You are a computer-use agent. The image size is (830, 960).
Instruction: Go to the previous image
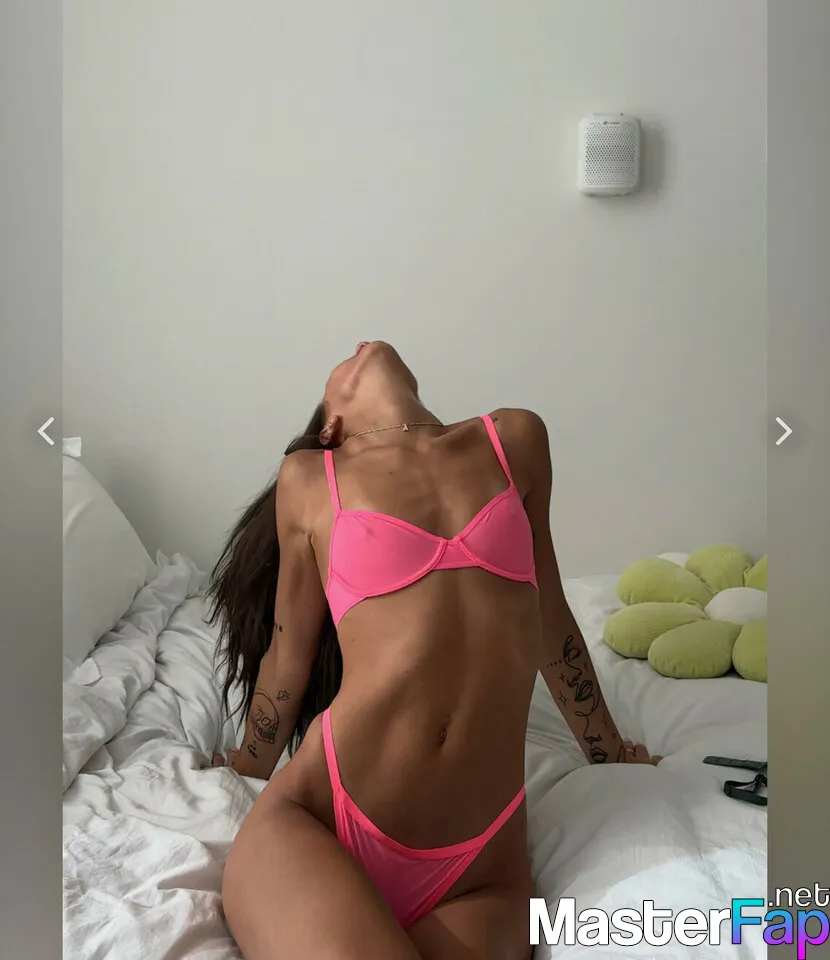[46, 431]
